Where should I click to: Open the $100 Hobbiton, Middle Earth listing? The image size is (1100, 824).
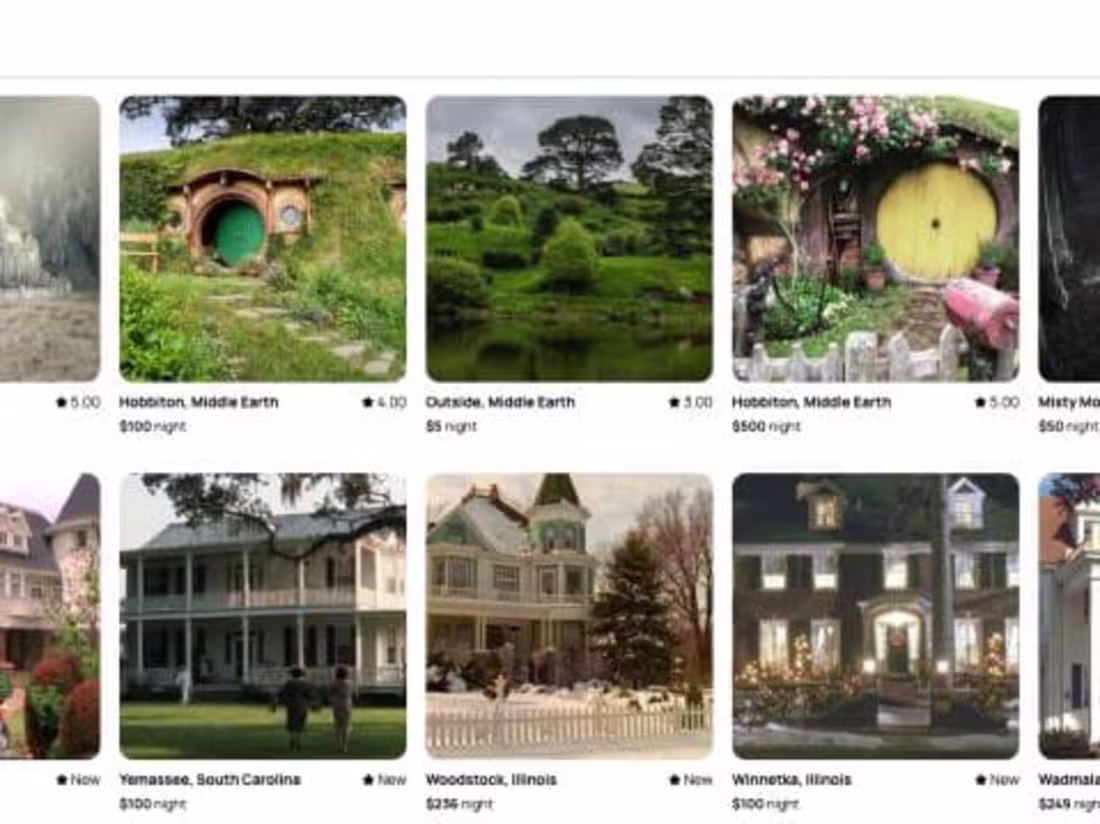tap(262, 239)
